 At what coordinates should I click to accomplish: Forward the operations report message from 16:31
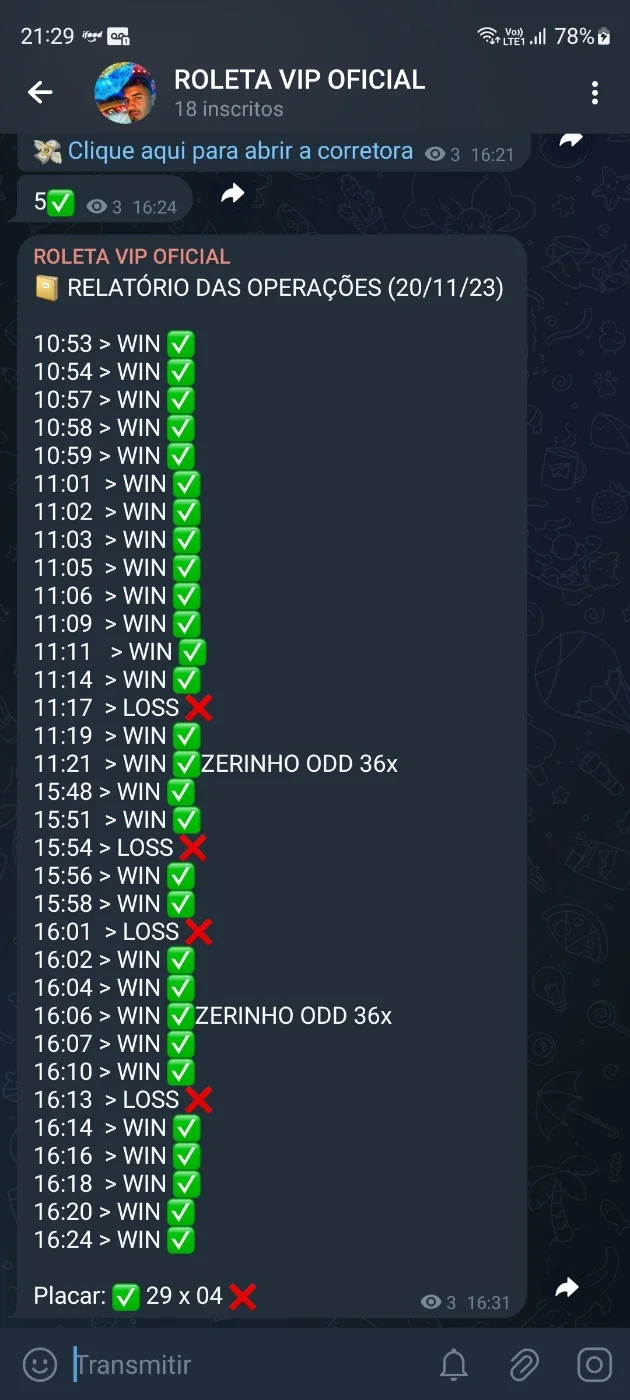(567, 1288)
